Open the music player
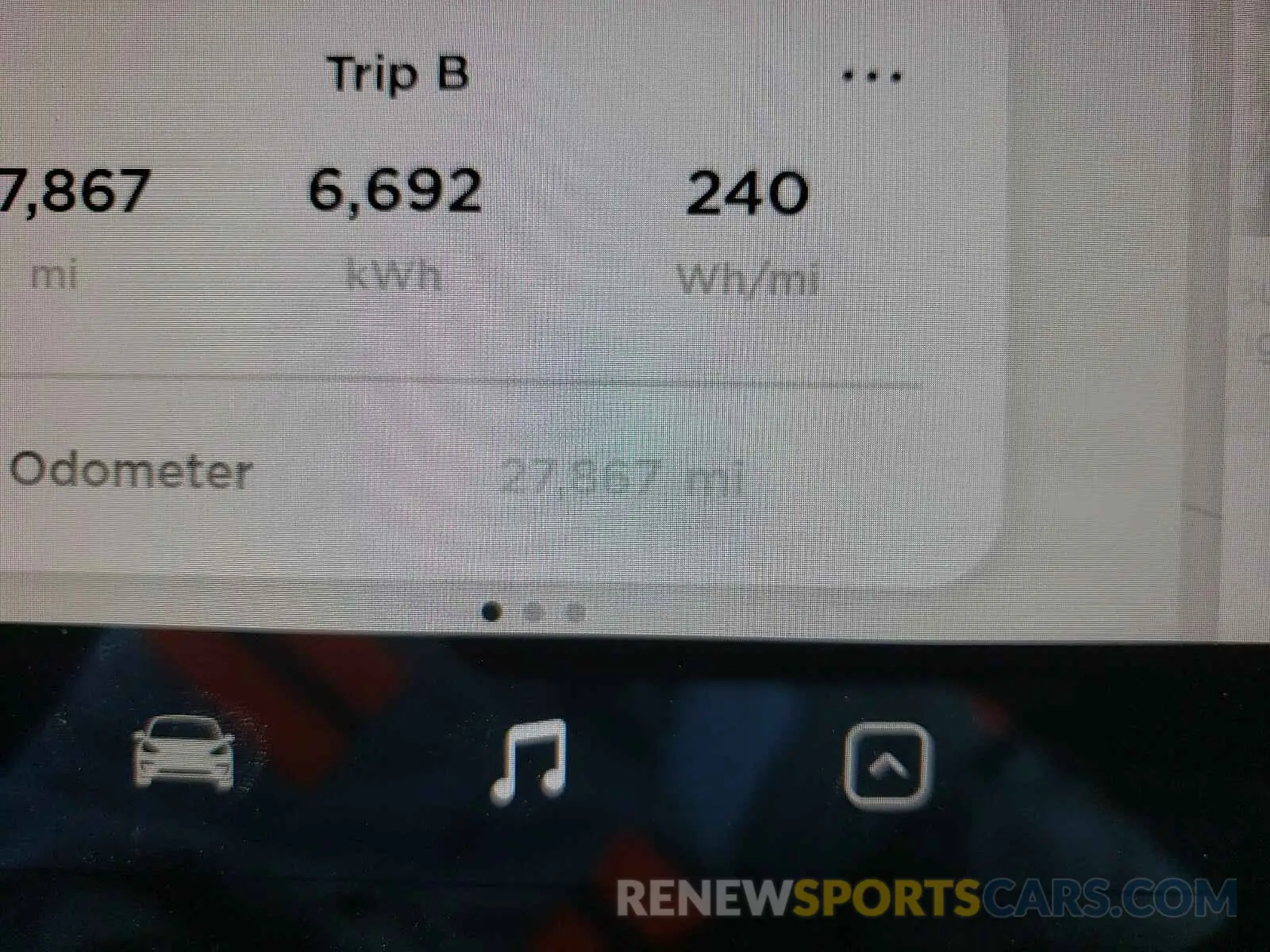This screenshot has height=952, width=1270. (529, 762)
